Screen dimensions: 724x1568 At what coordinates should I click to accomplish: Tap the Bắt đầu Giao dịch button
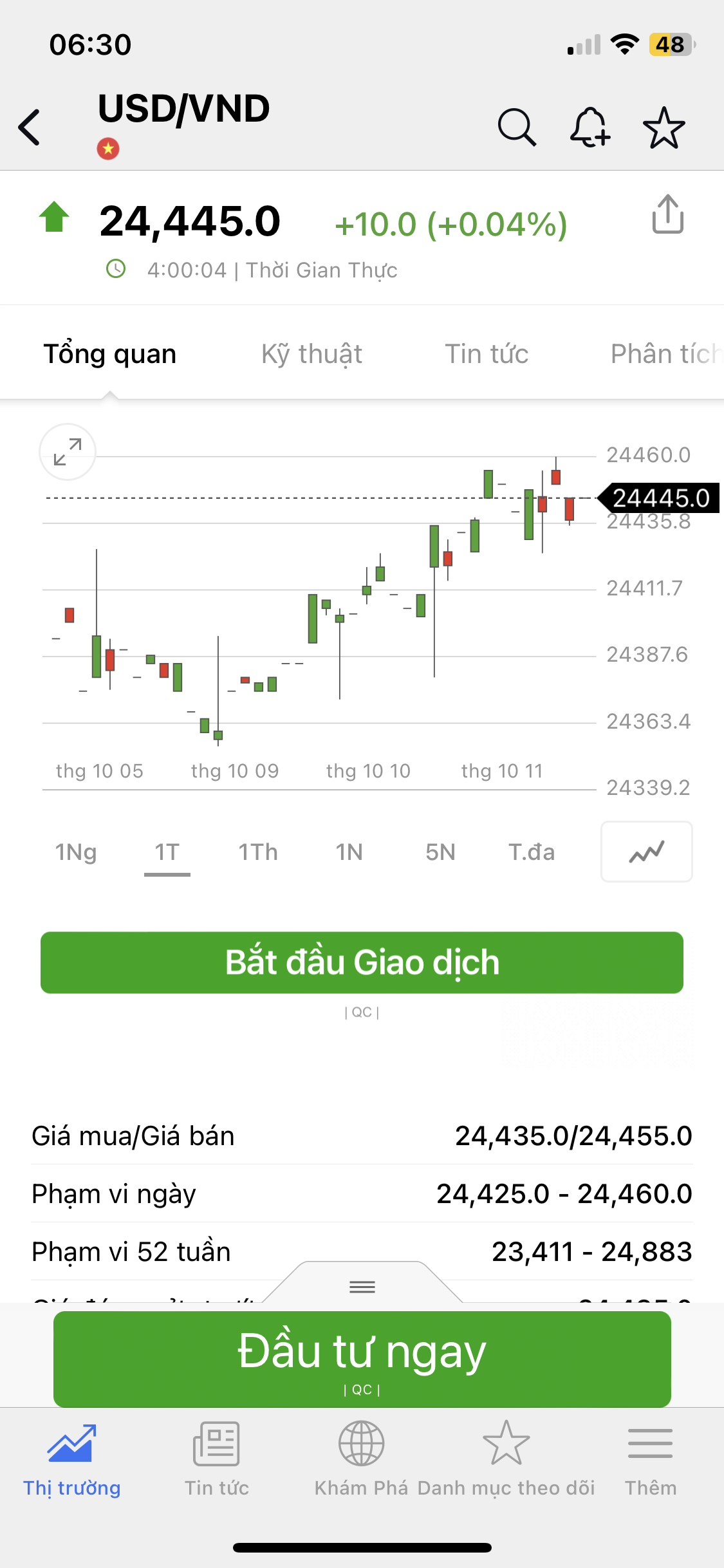click(362, 962)
